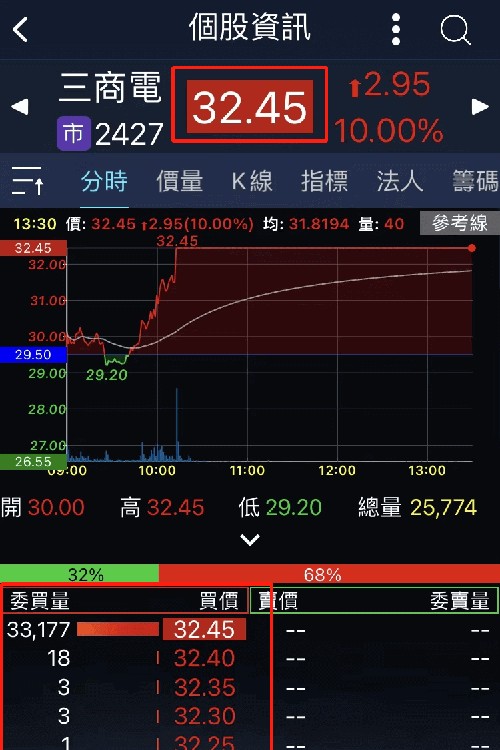Expand details with the down chevron
This screenshot has width=500, height=750.
pyautogui.click(x=250, y=540)
